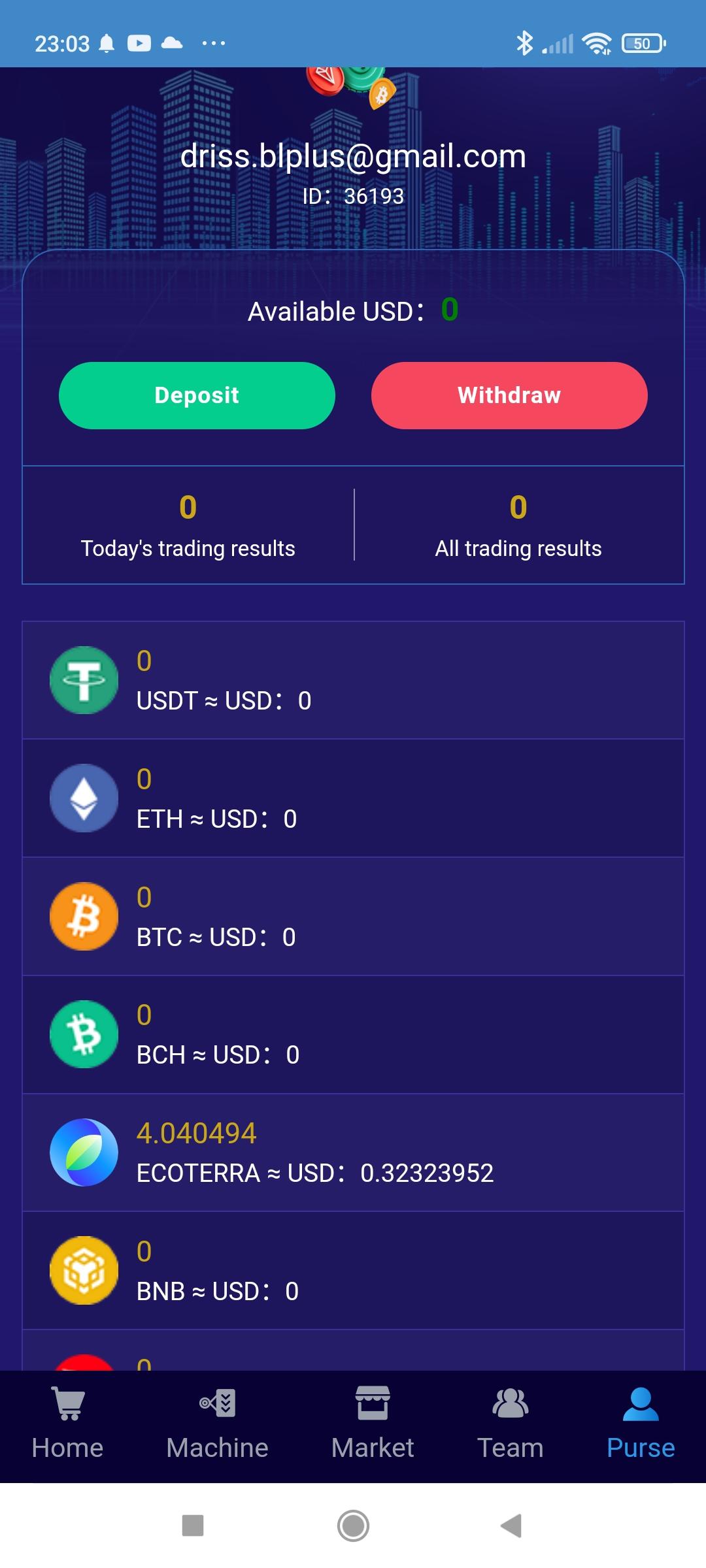This screenshot has height=1568, width=706.
Task: Open the ETH wallet row
Action: click(x=353, y=798)
